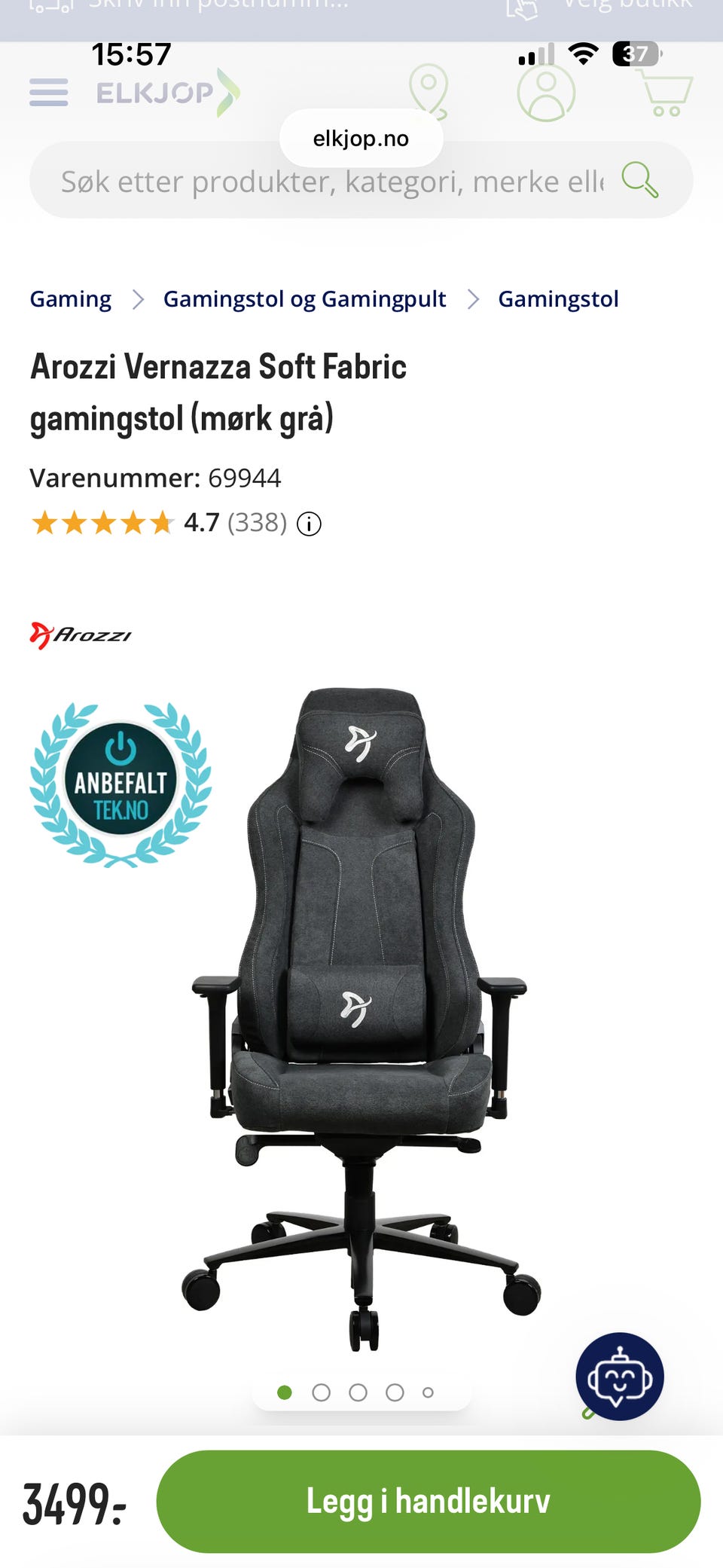Go to the Gaming breadcrumb
This screenshot has width=723, height=1568.
(71, 299)
